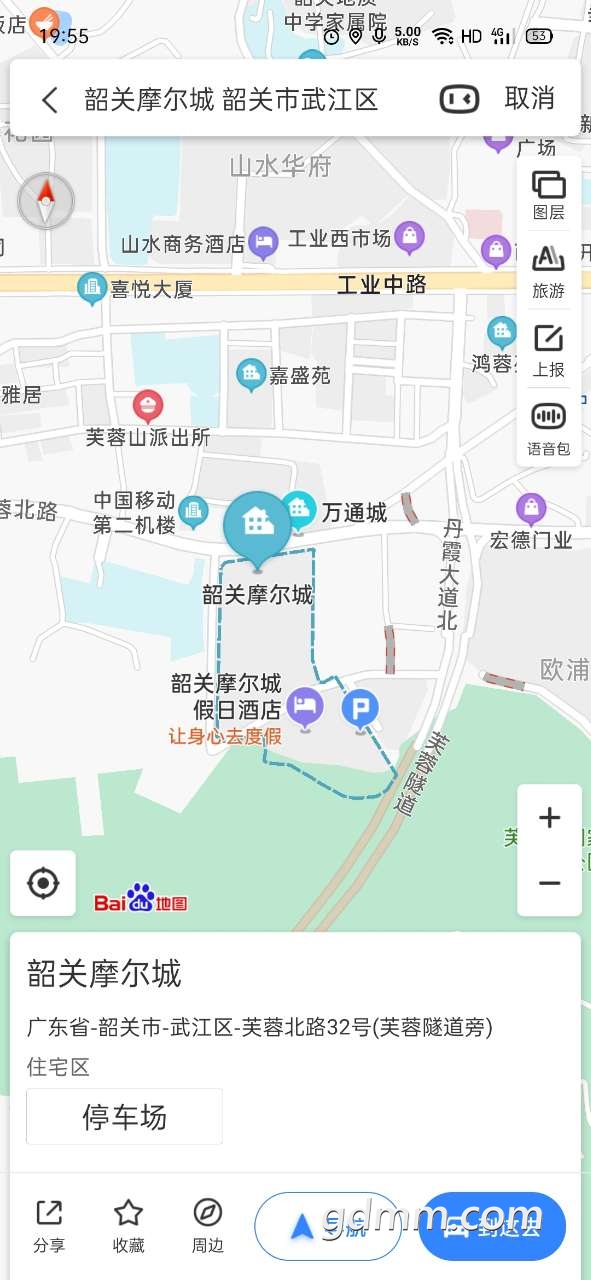Share this place via 分享
Screen dimensions: 591x1280
pos(49,1226)
